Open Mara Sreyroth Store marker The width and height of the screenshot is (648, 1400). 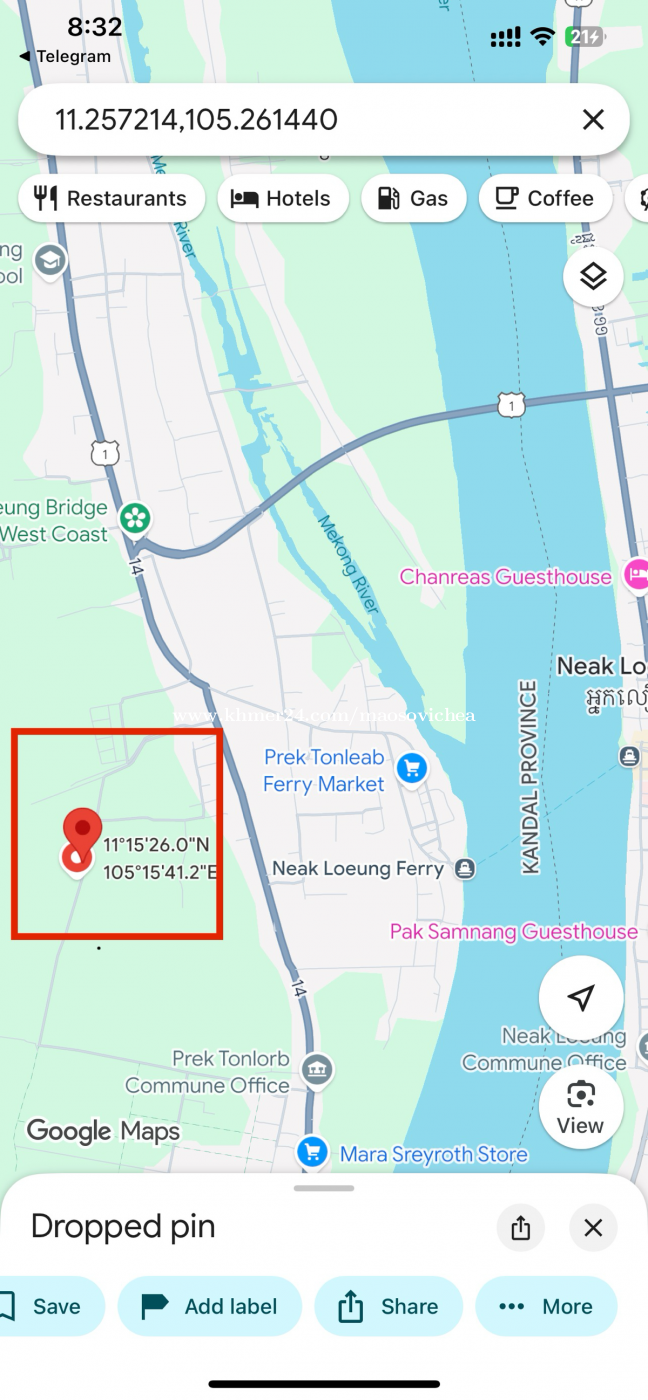(314, 1153)
